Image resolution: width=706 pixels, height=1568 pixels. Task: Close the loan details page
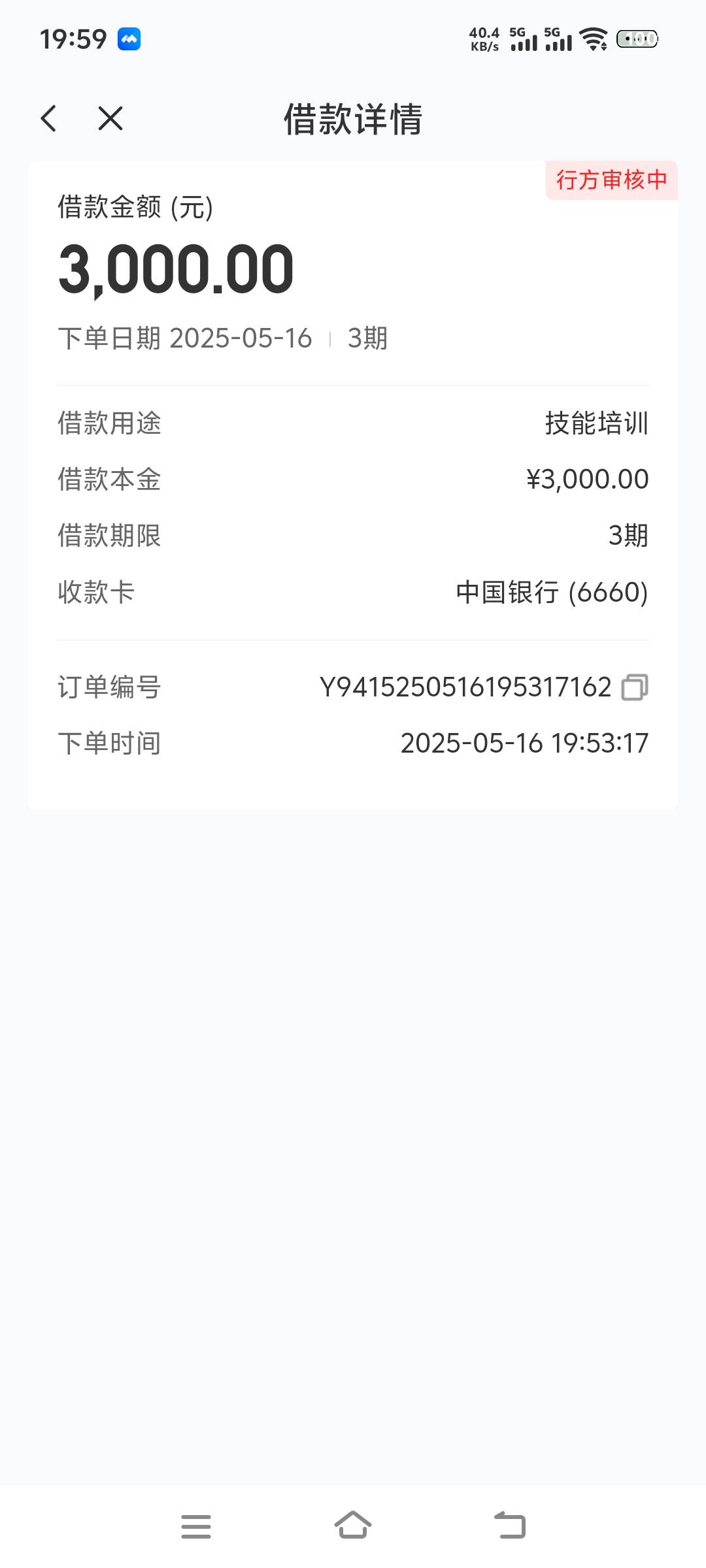coord(110,119)
